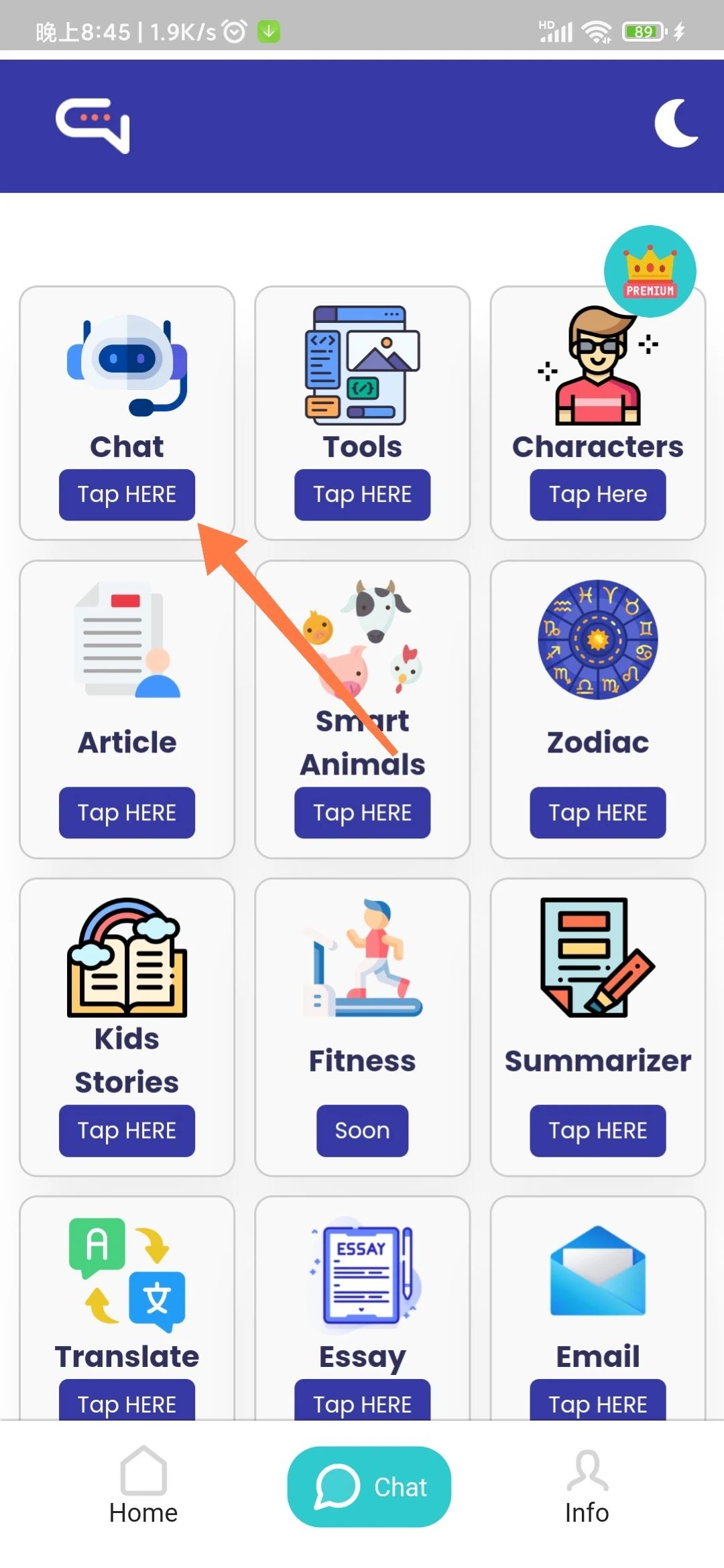Image resolution: width=724 pixels, height=1568 pixels.
Task: Open Tools with its Tap HERE button
Action: point(362,495)
